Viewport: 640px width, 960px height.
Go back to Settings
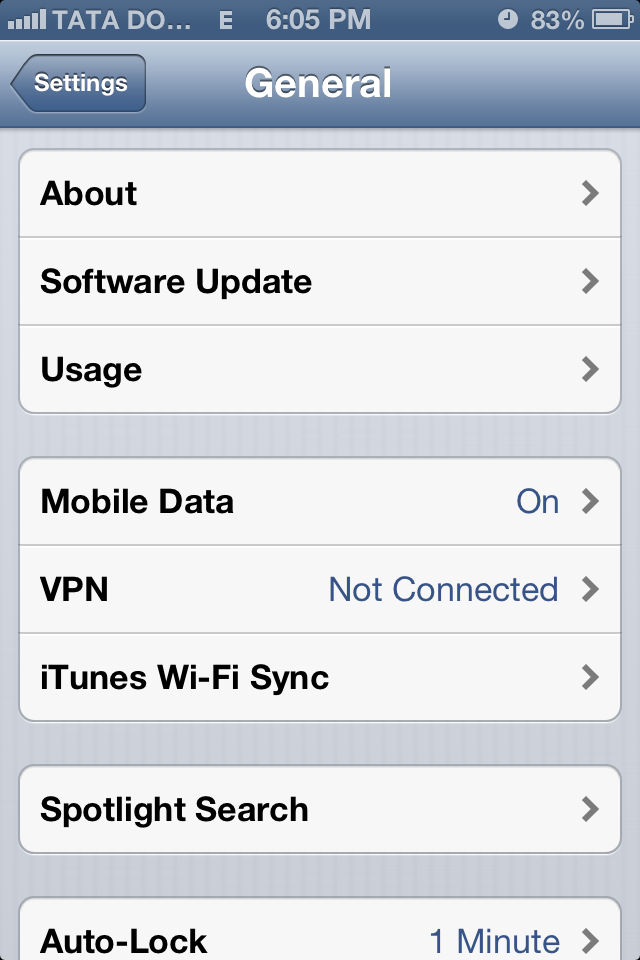coord(80,83)
